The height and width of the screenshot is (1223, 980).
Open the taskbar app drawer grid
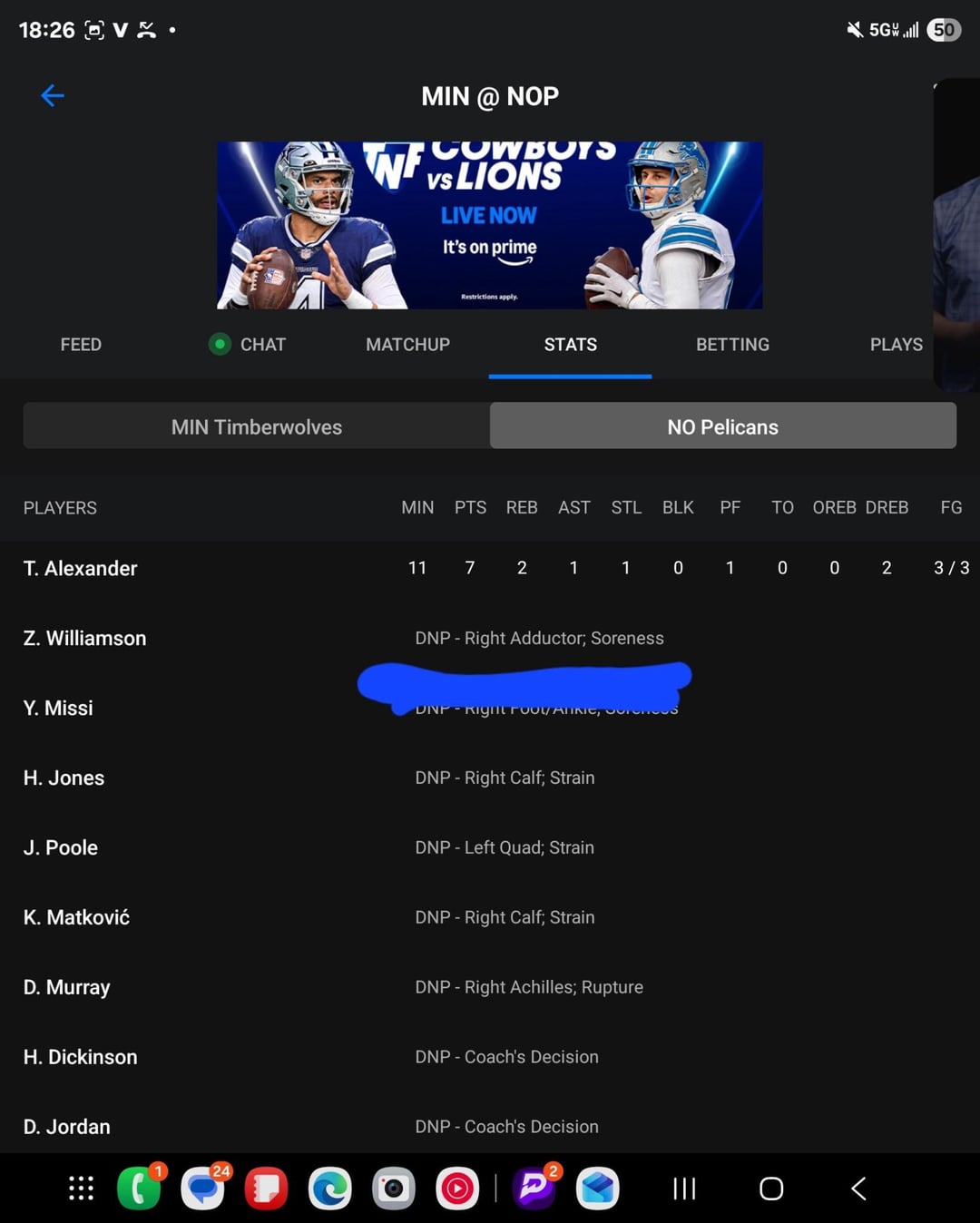tap(82, 1189)
